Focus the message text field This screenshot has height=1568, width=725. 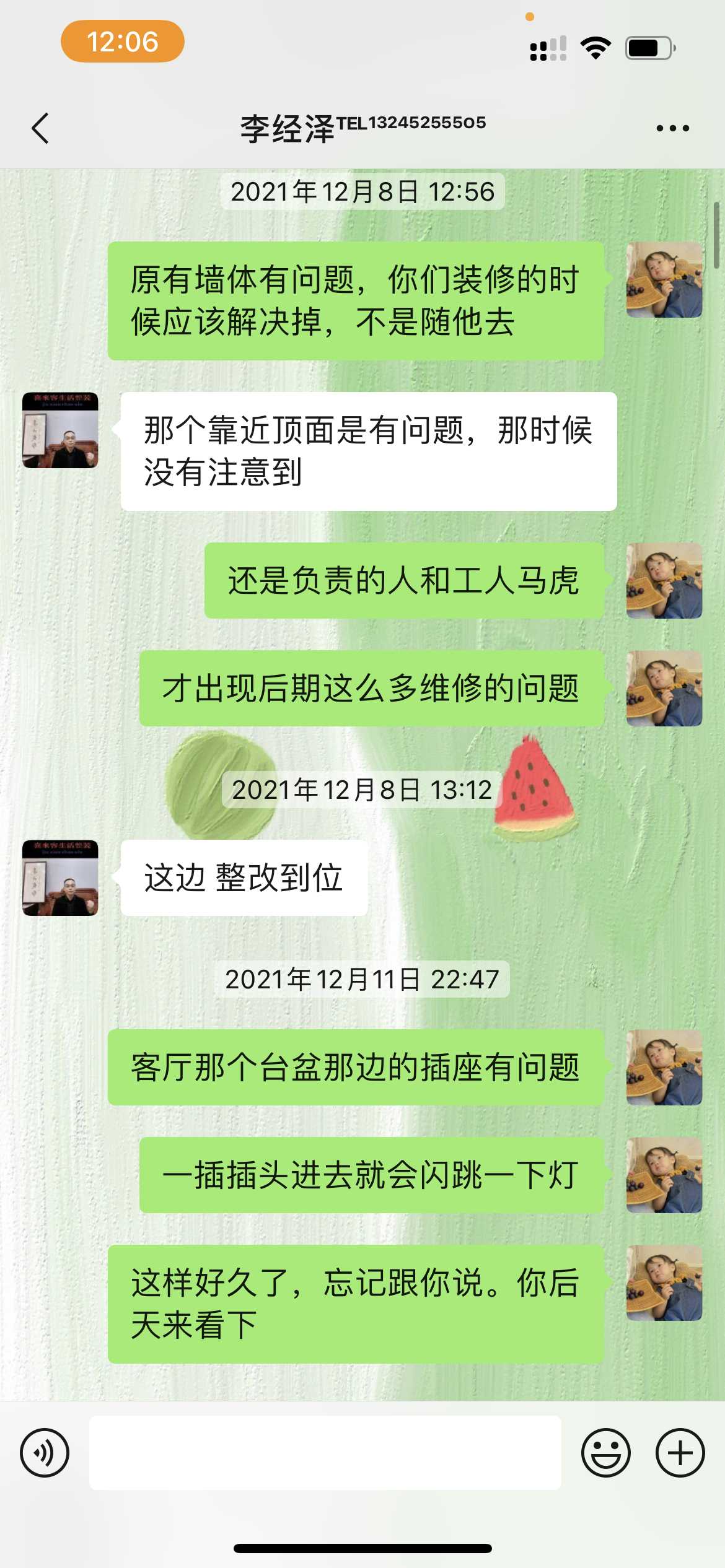[325, 1452]
